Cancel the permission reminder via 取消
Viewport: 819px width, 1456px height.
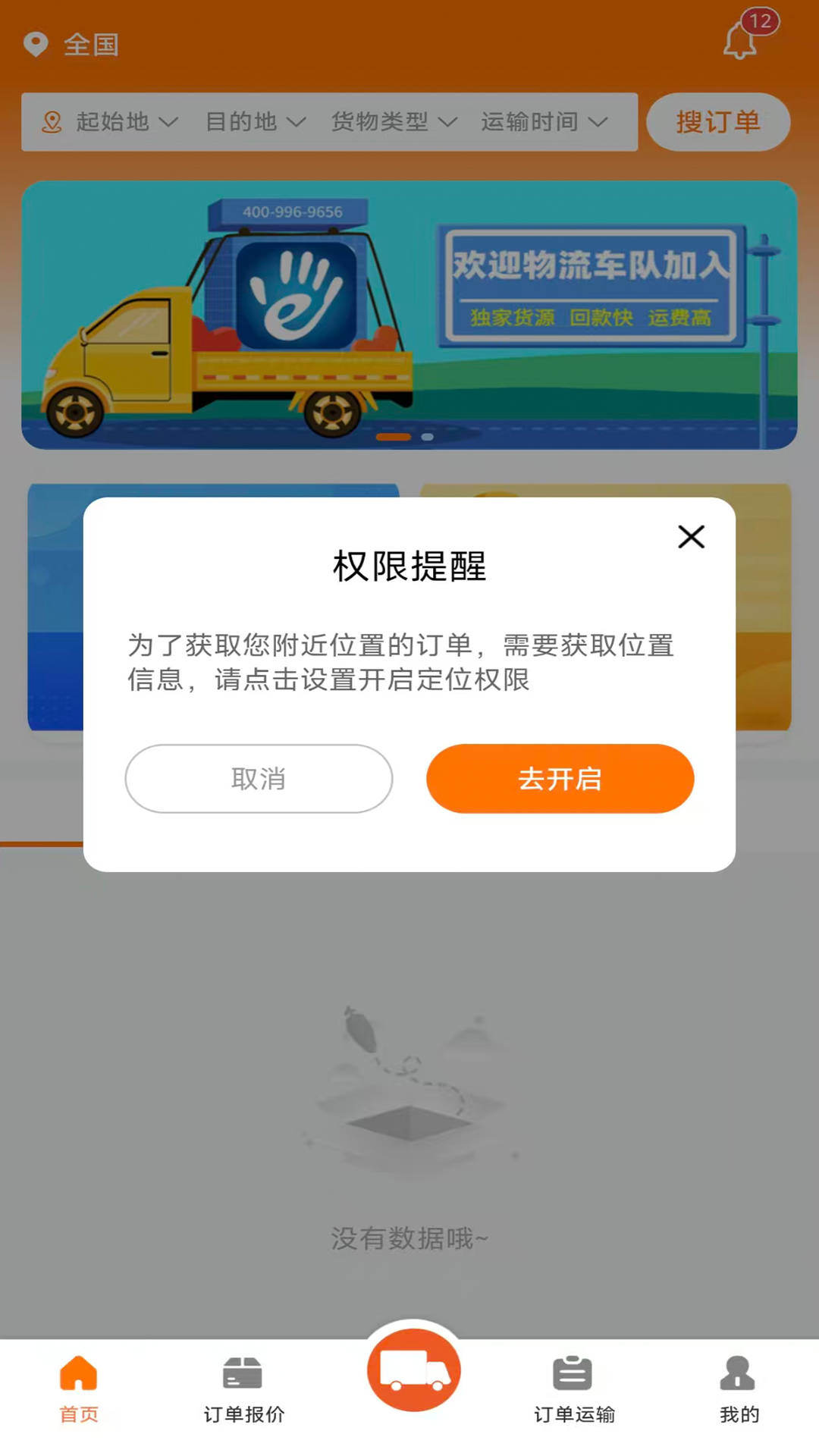(258, 779)
